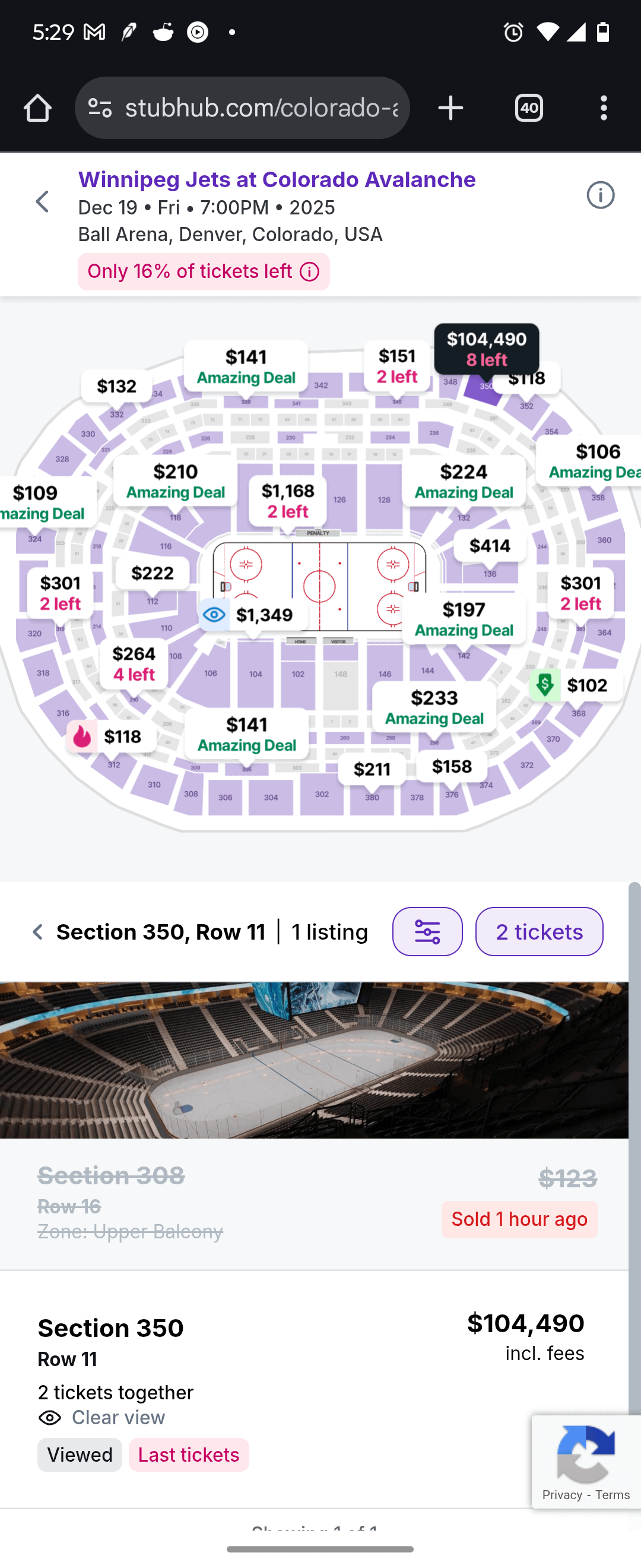Select the $118 flame marker near section 312
Viewport: 641px width, 1568px height.
(112, 736)
